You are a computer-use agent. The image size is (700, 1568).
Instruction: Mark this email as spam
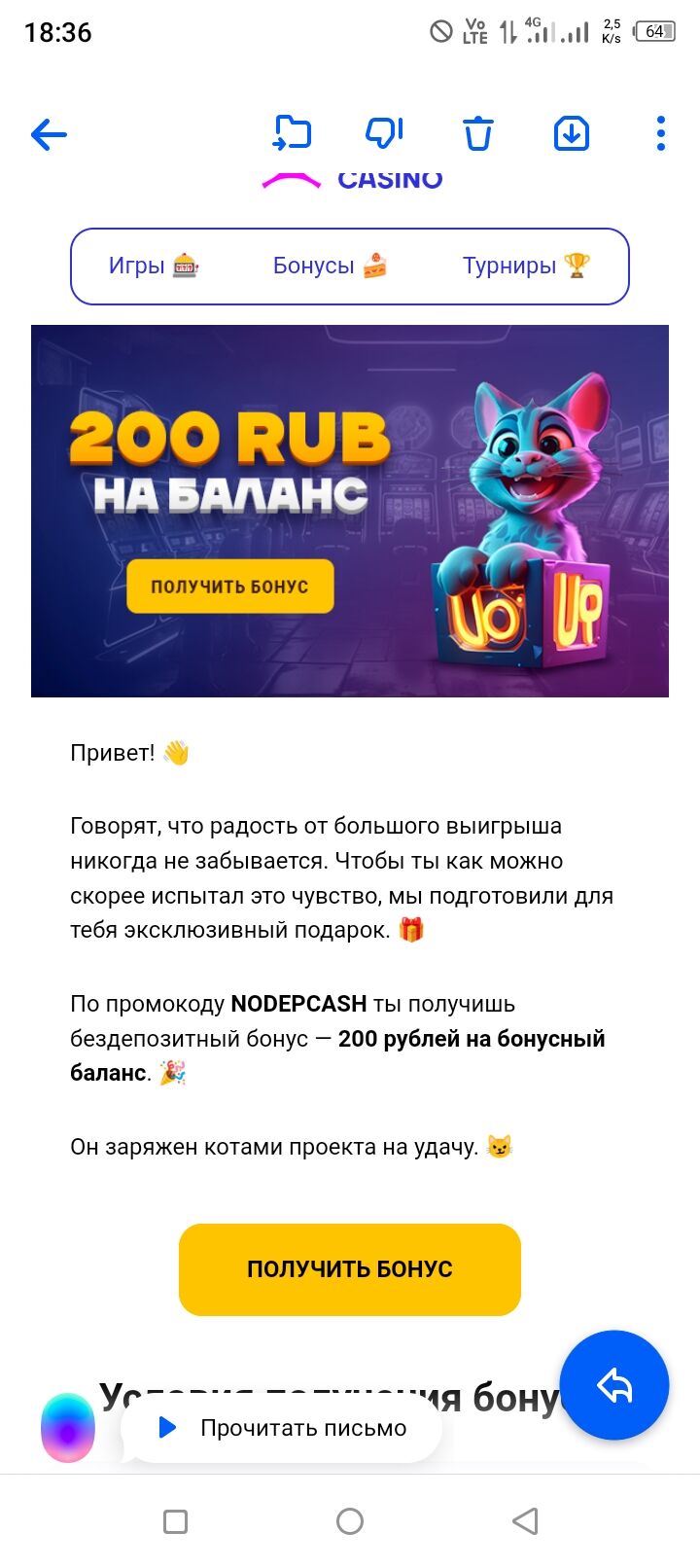(x=384, y=133)
